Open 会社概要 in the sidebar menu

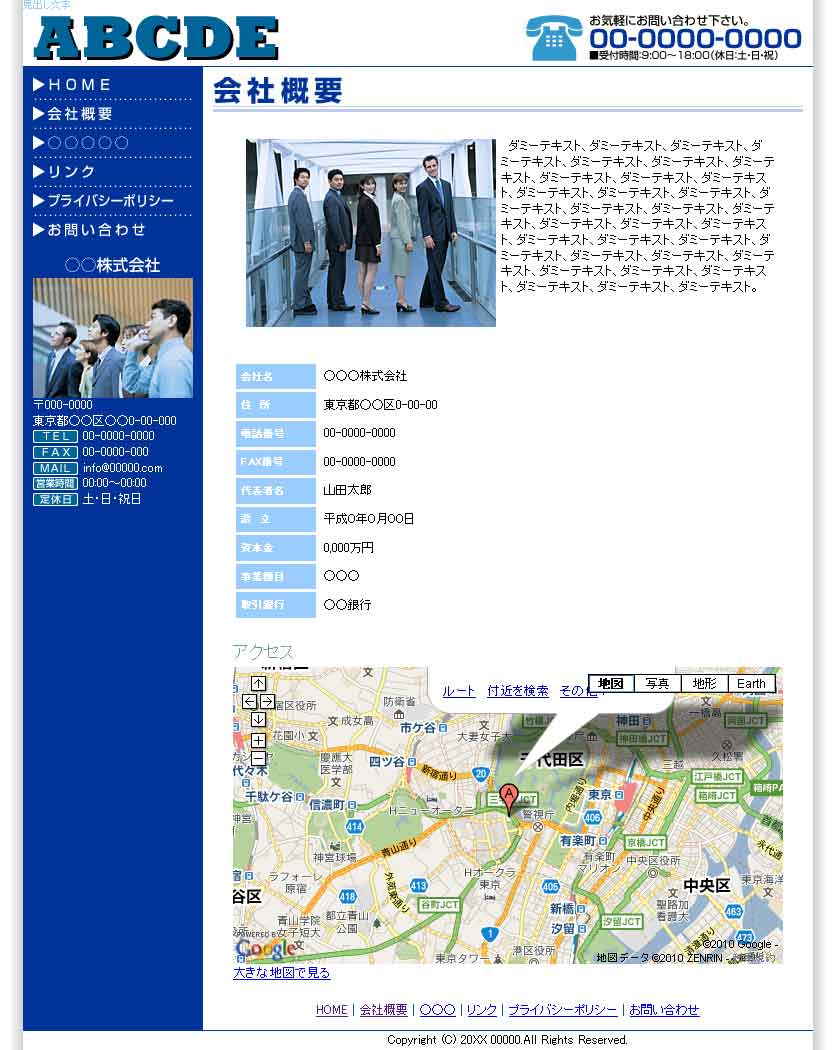(x=80, y=114)
